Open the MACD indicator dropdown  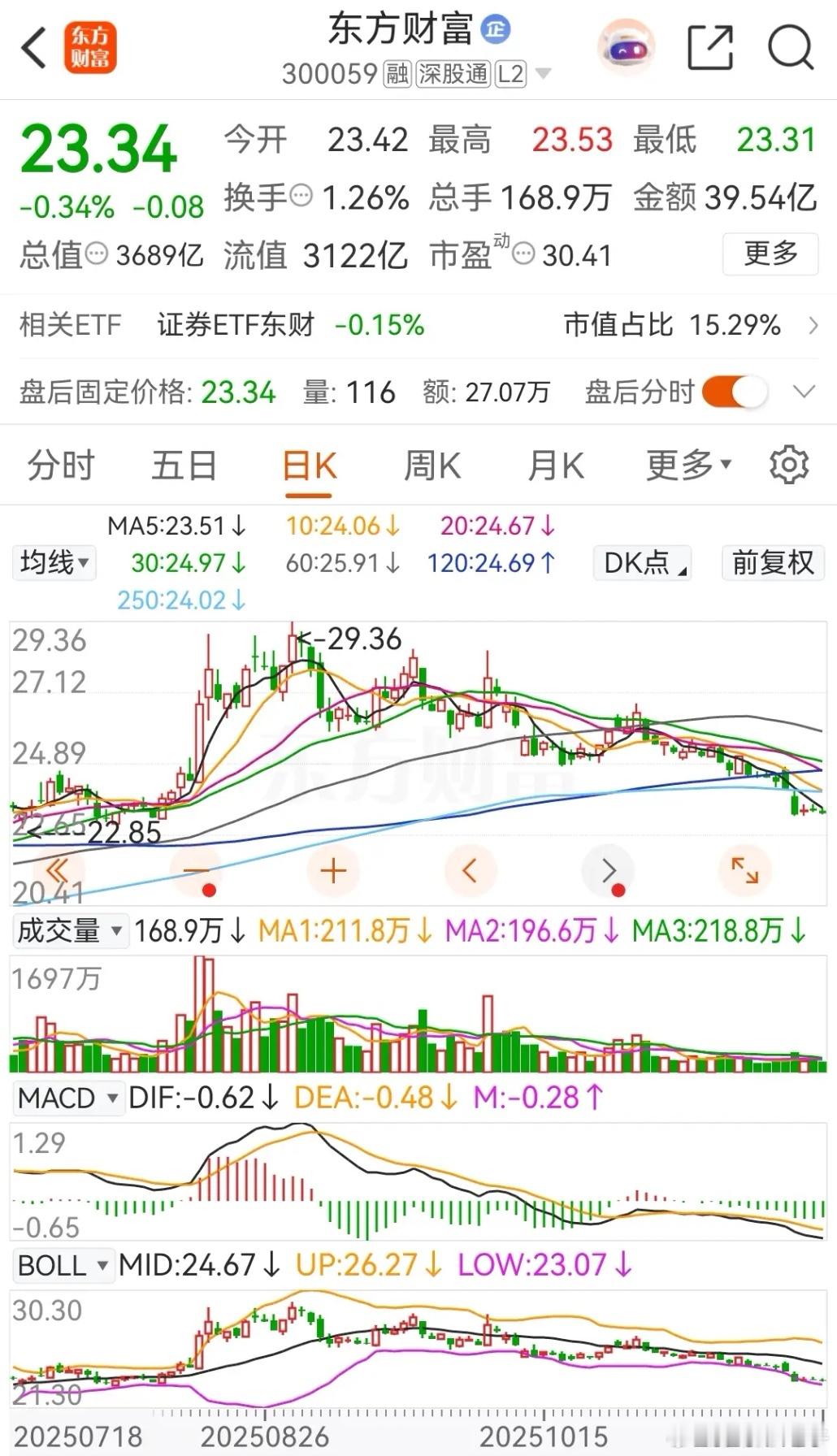point(68,1098)
